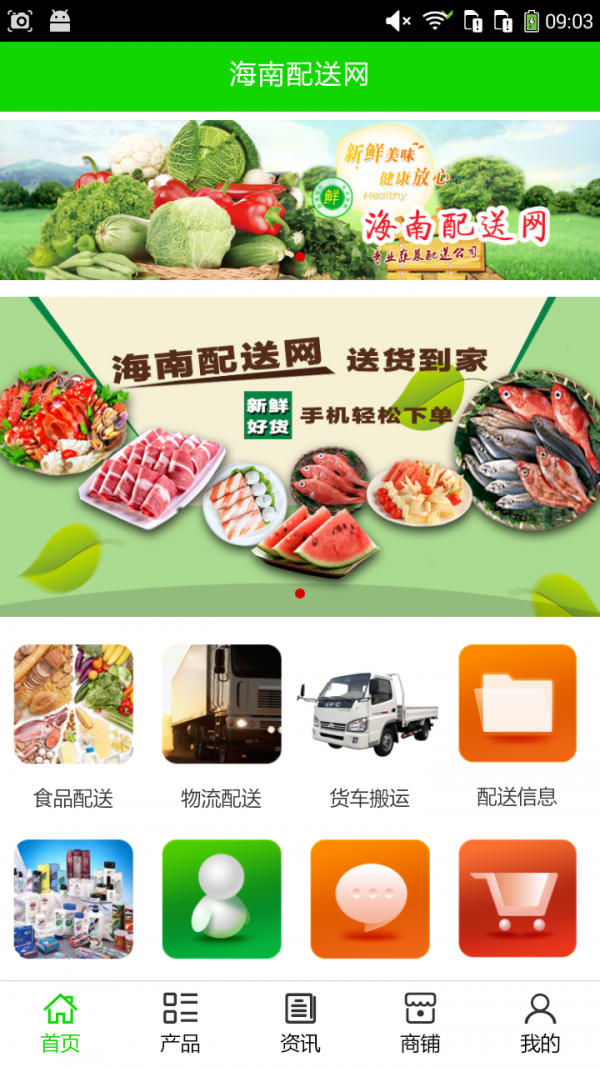Go to the 首页 tab
Viewport: 600px width, 1067px height.
(x=60, y=1023)
